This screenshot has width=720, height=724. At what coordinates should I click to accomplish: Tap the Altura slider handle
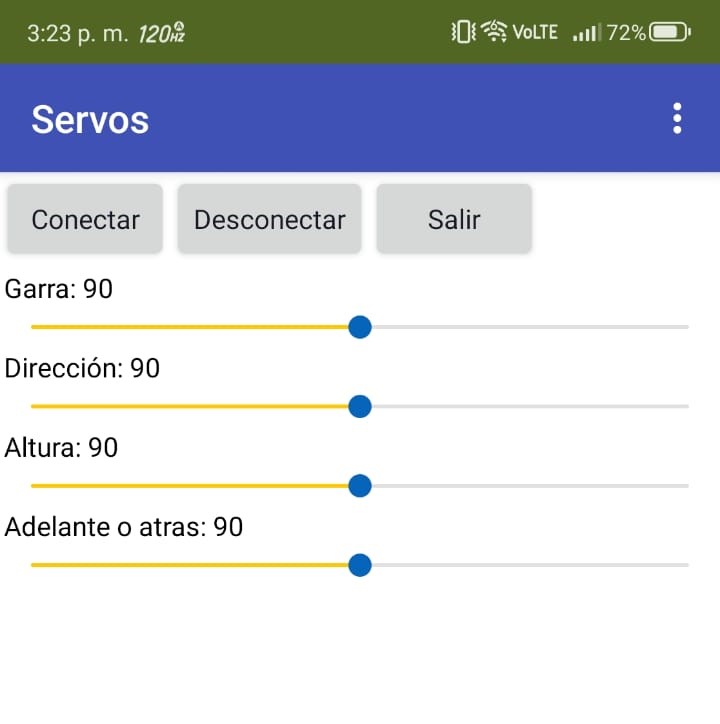[360, 486]
